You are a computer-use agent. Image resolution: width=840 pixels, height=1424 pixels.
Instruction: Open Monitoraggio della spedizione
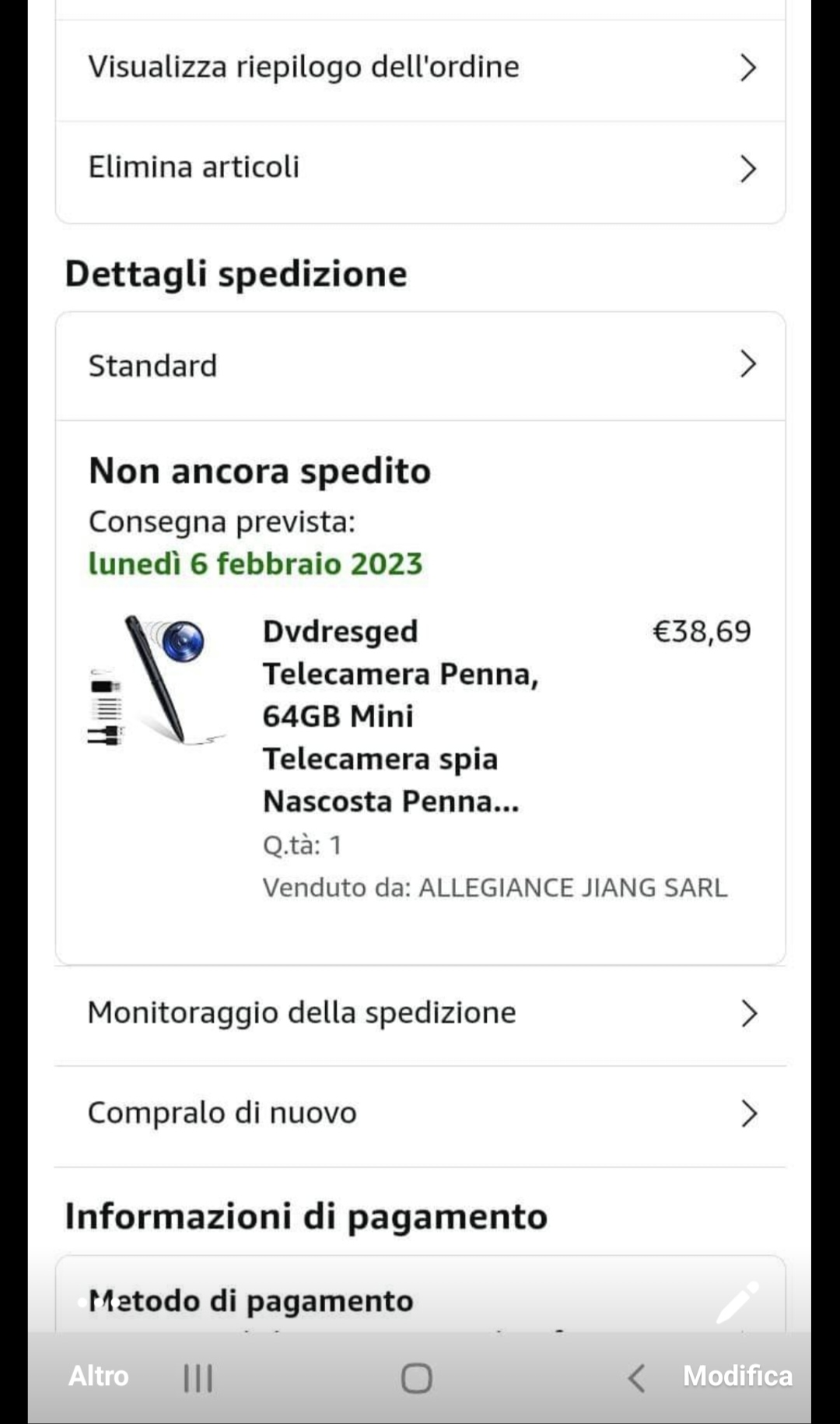click(x=420, y=1013)
